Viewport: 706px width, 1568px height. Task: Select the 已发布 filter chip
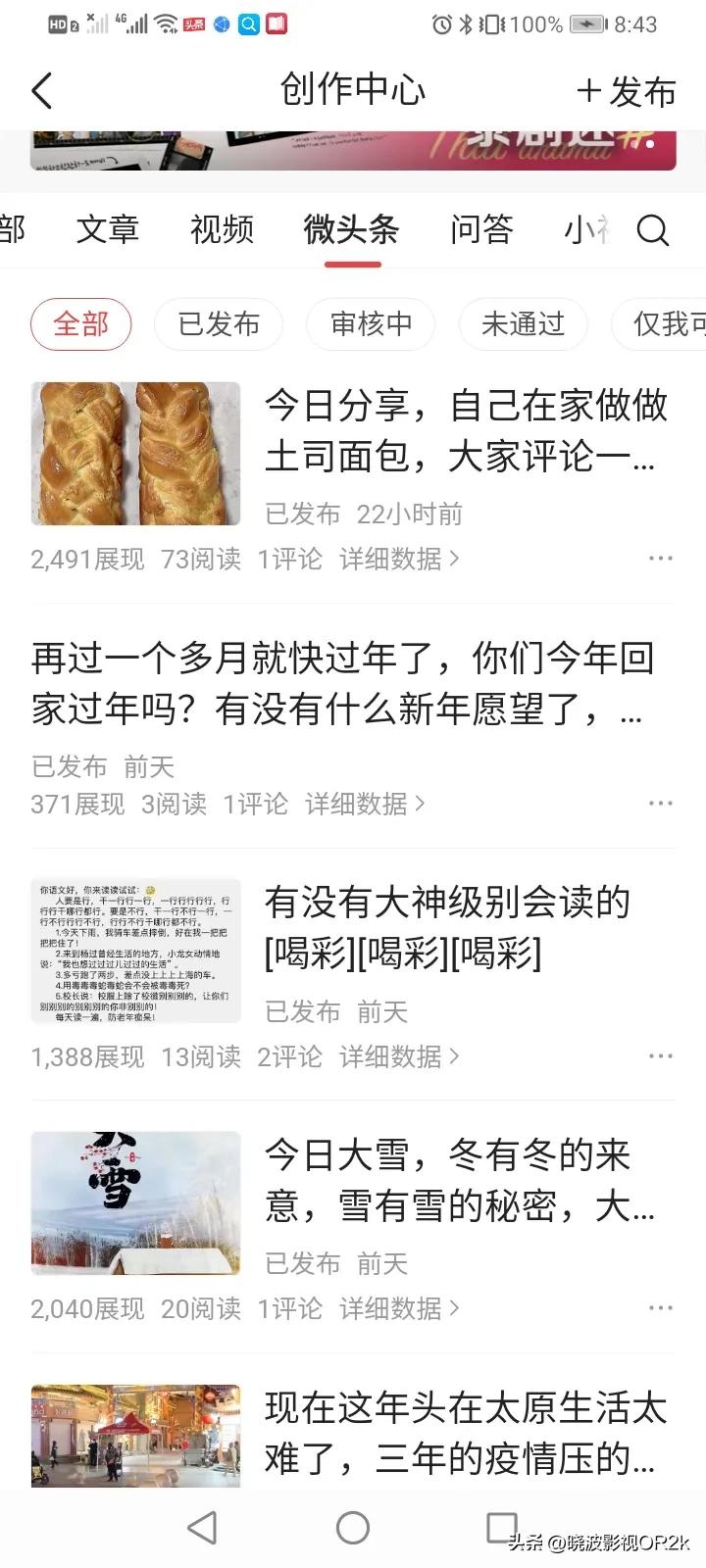pos(218,324)
